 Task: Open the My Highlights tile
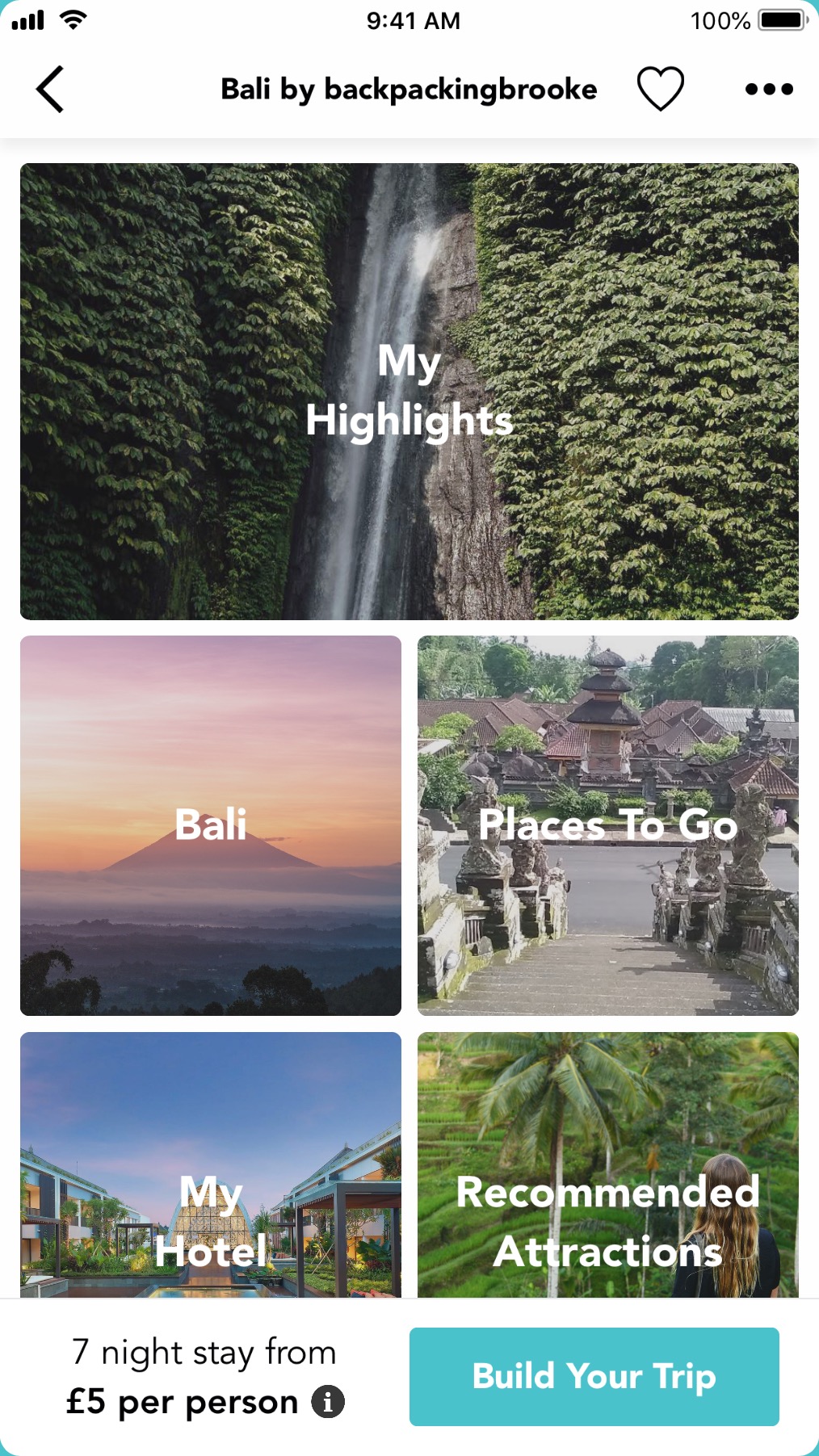[409, 392]
